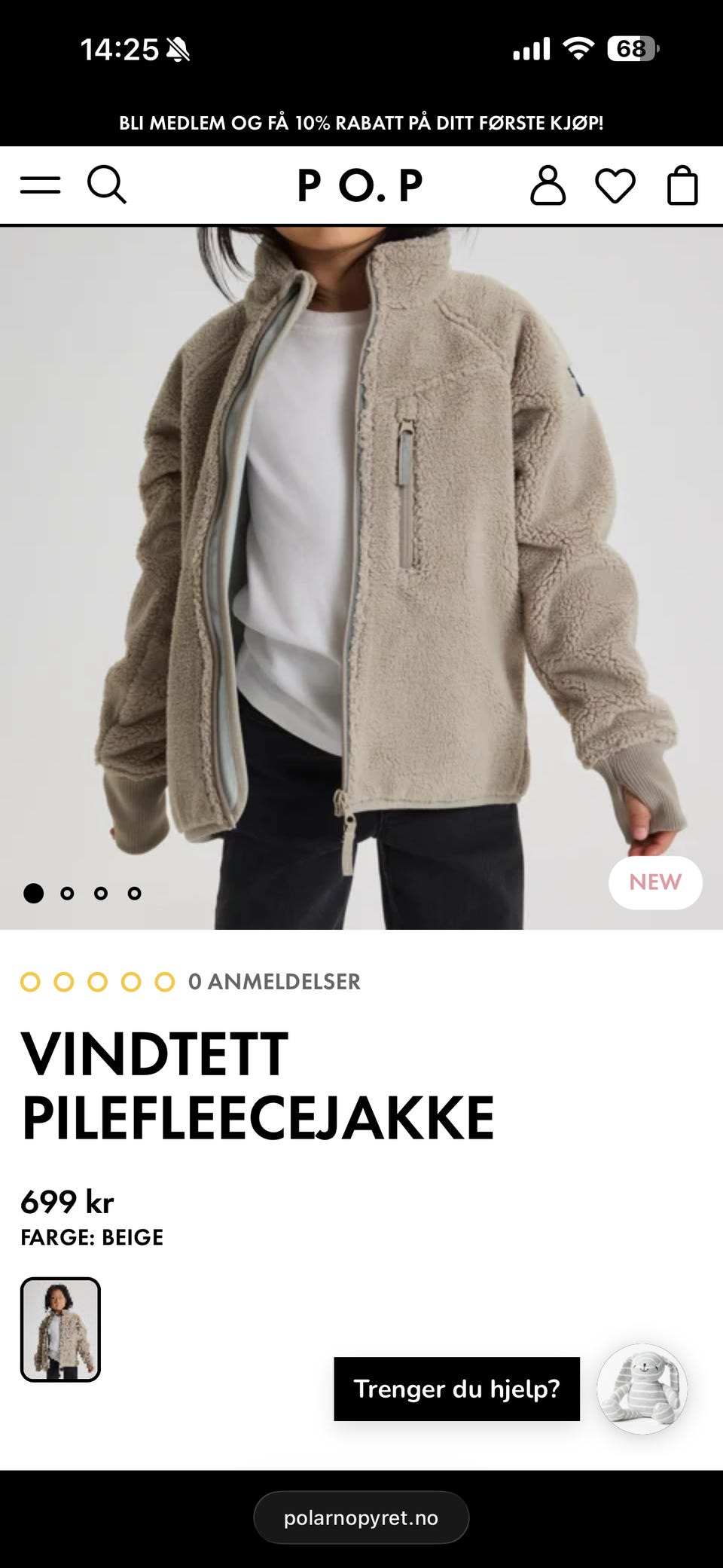Open the polarnopyret.no address bar
Viewport: 723px width, 1568px height.
tap(361, 1517)
